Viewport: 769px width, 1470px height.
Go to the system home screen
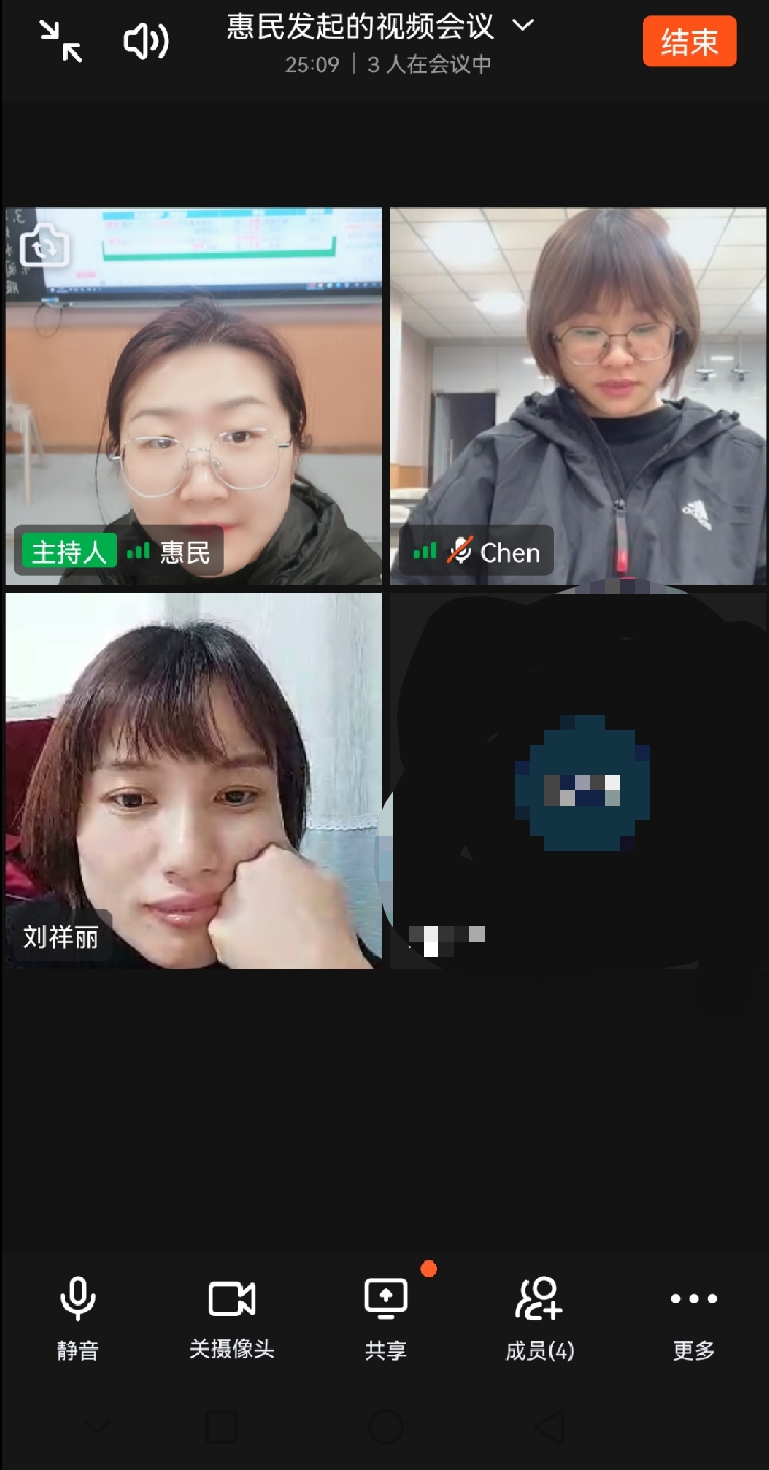(x=385, y=1428)
